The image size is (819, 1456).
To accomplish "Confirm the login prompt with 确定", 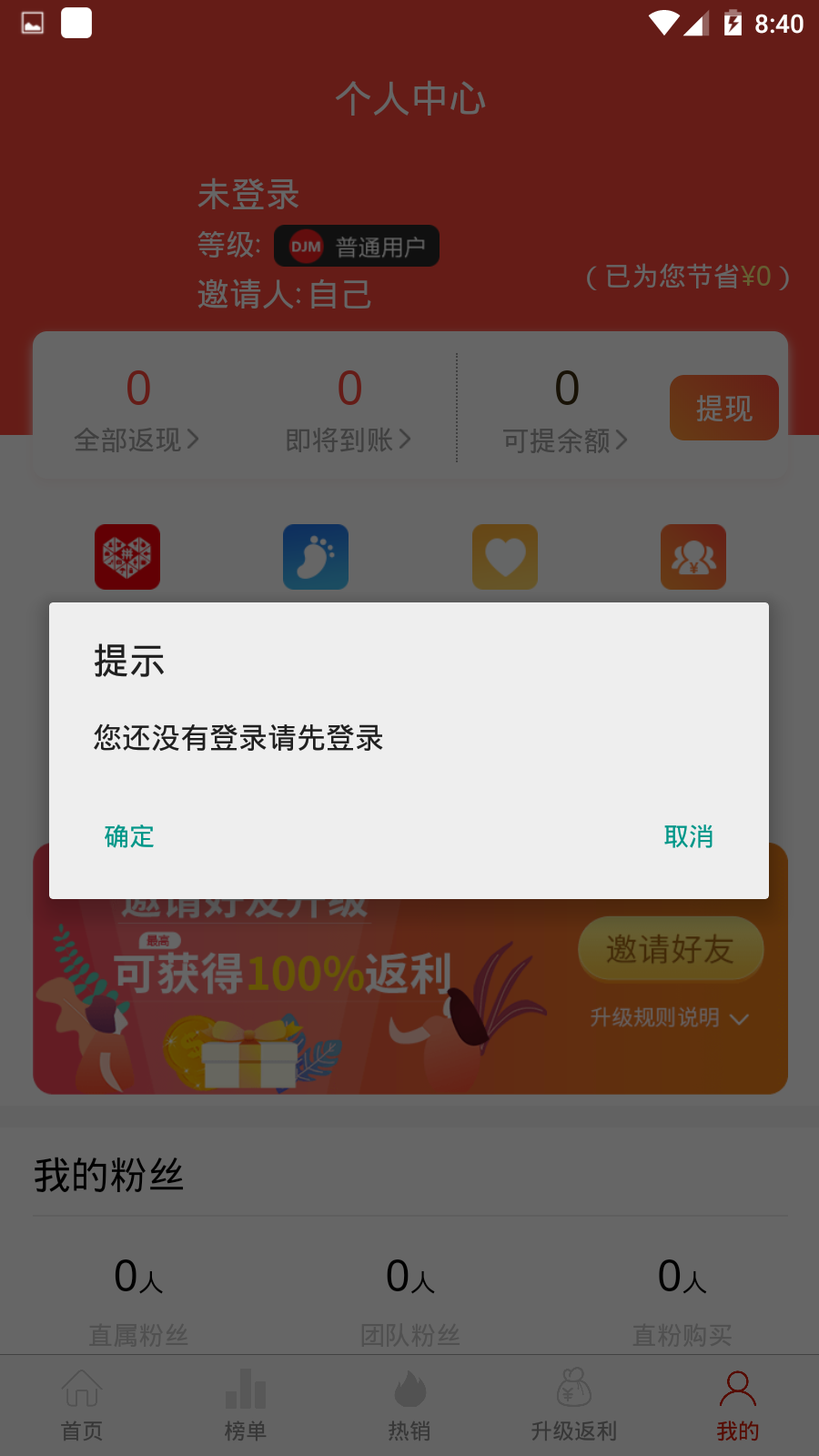I will point(129,836).
